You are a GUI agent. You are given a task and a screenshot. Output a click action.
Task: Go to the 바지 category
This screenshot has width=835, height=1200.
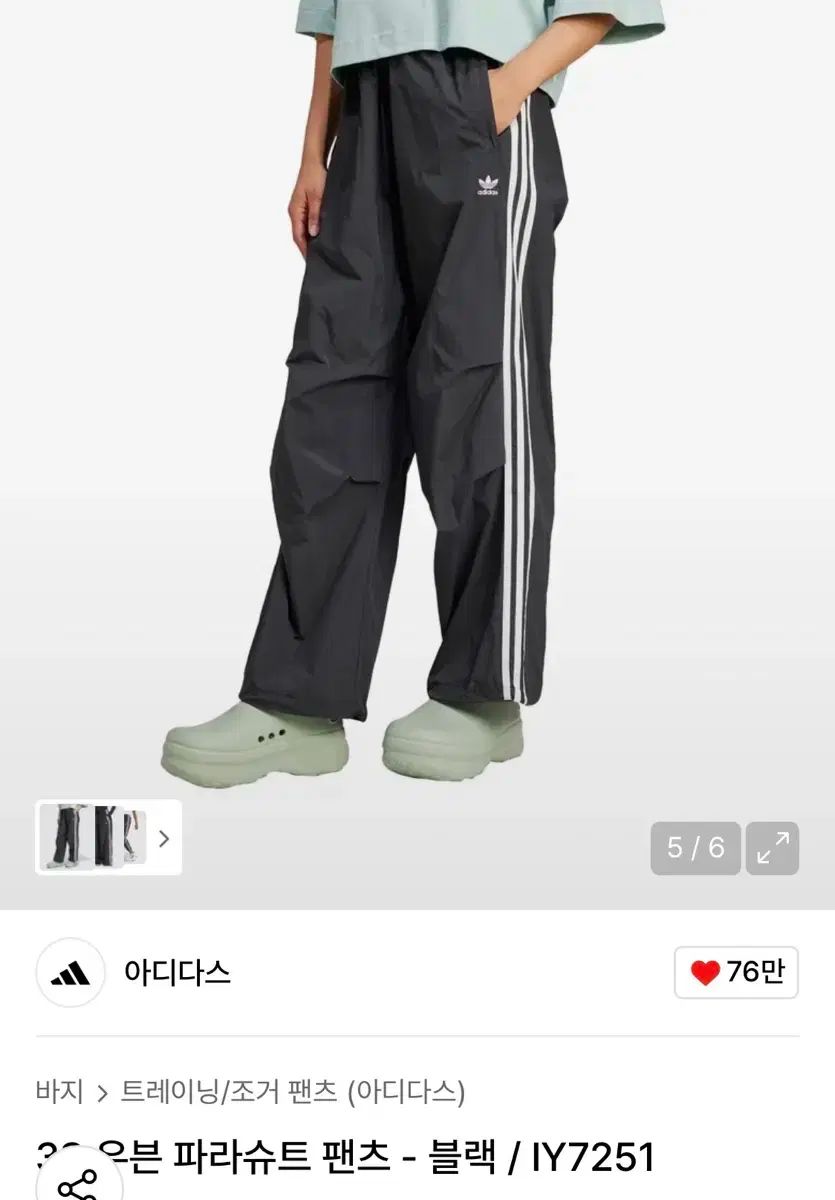click(59, 1091)
